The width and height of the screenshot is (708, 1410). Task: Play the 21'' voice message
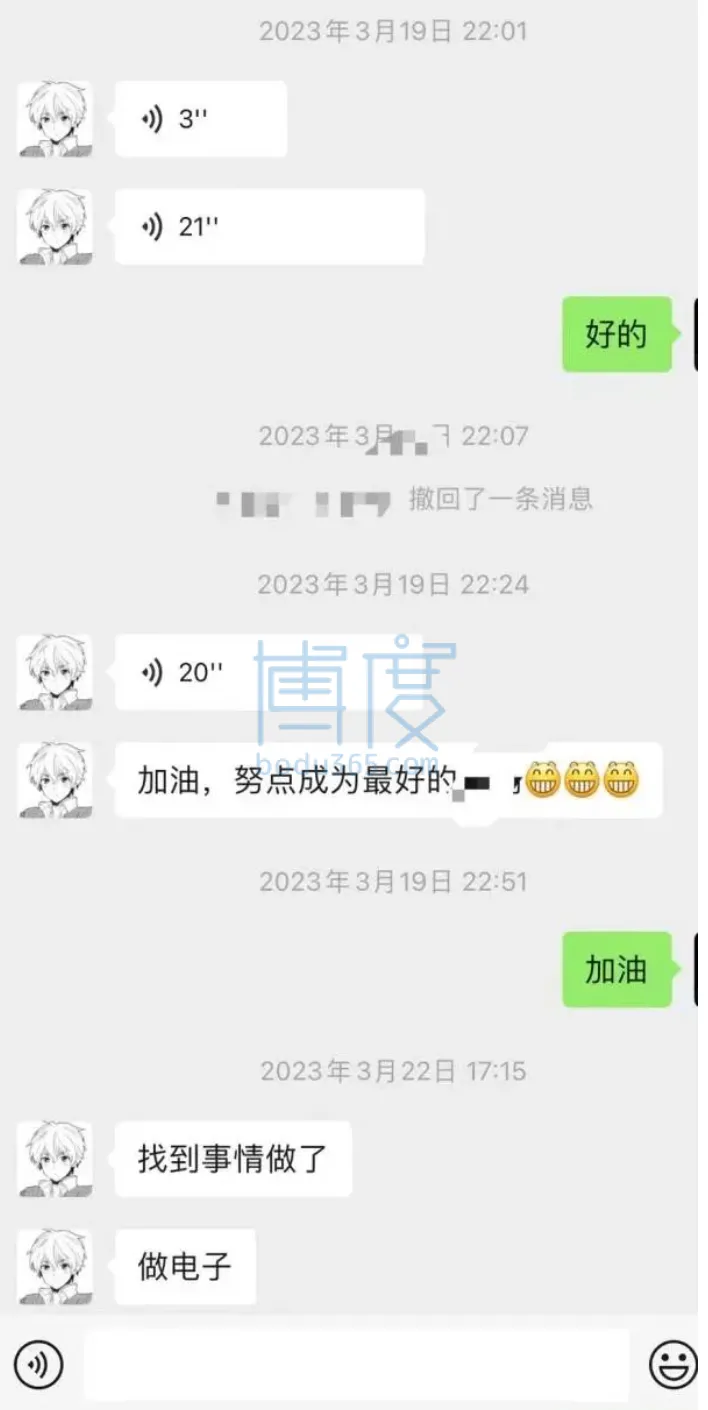pyautogui.click(x=268, y=227)
